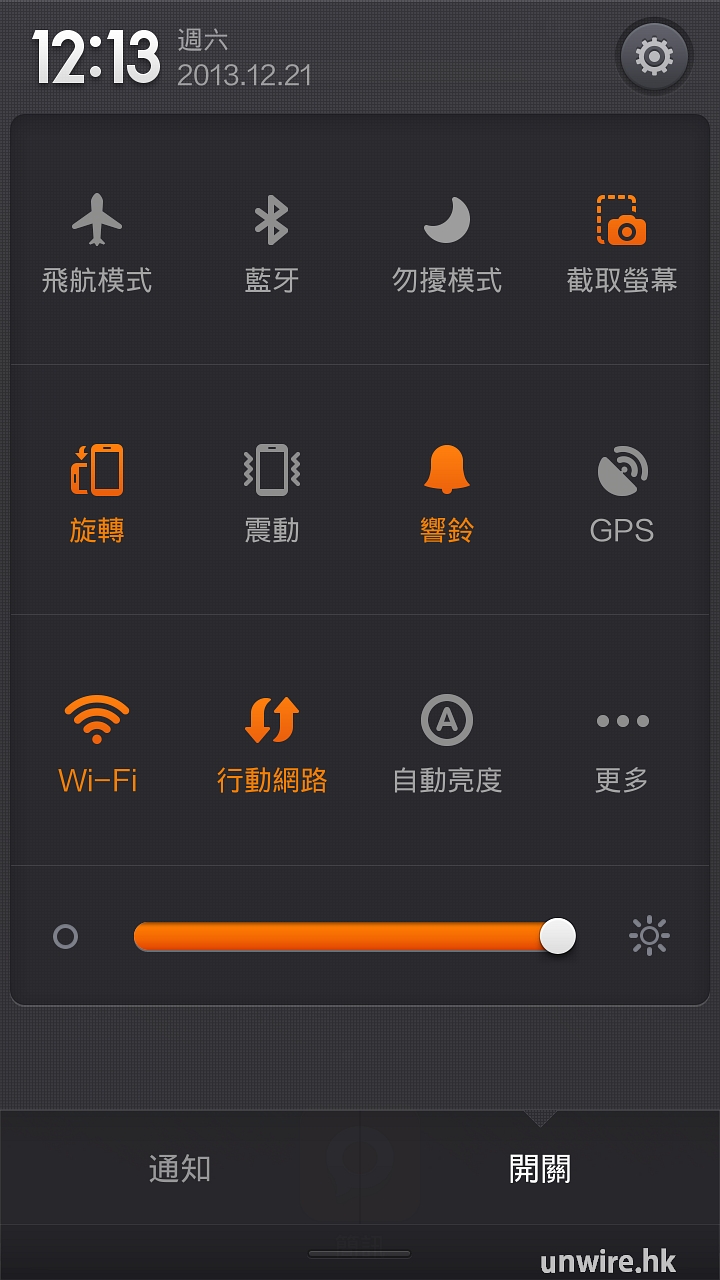Screen dimensions: 720x1280
Task: Take a screenshot with 截取螢幕
Action: click(621, 242)
